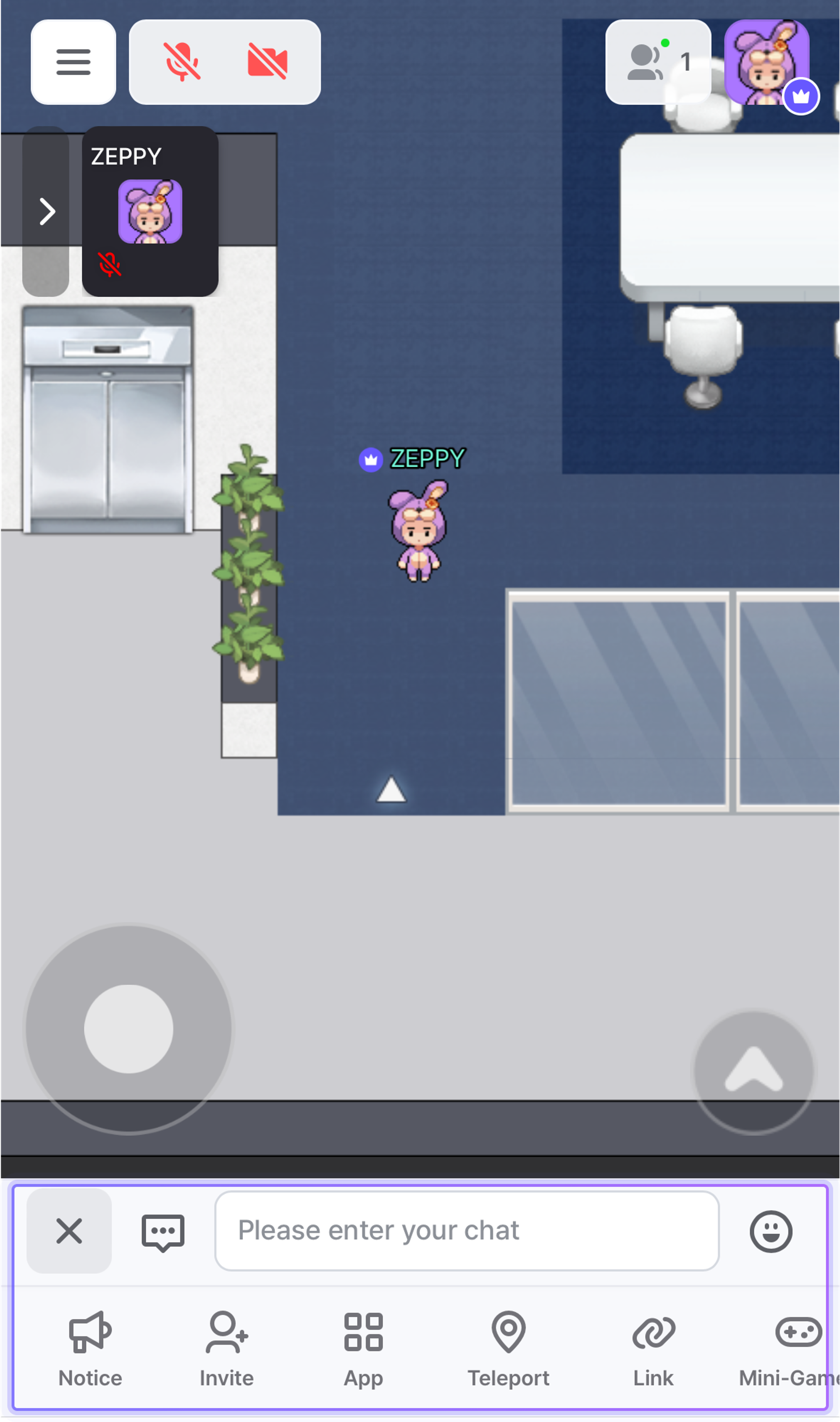The height and width of the screenshot is (1422, 840).
Task: Open my profile avatar
Action: [766, 62]
